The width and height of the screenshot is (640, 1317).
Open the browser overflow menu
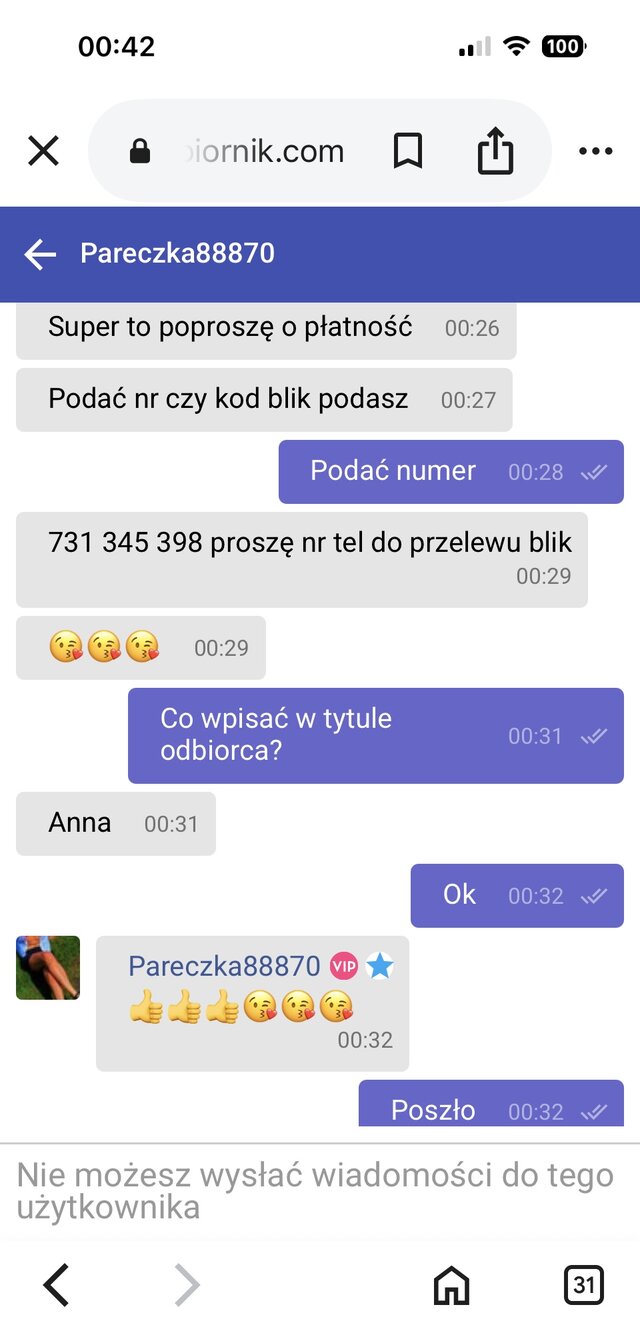tap(596, 152)
